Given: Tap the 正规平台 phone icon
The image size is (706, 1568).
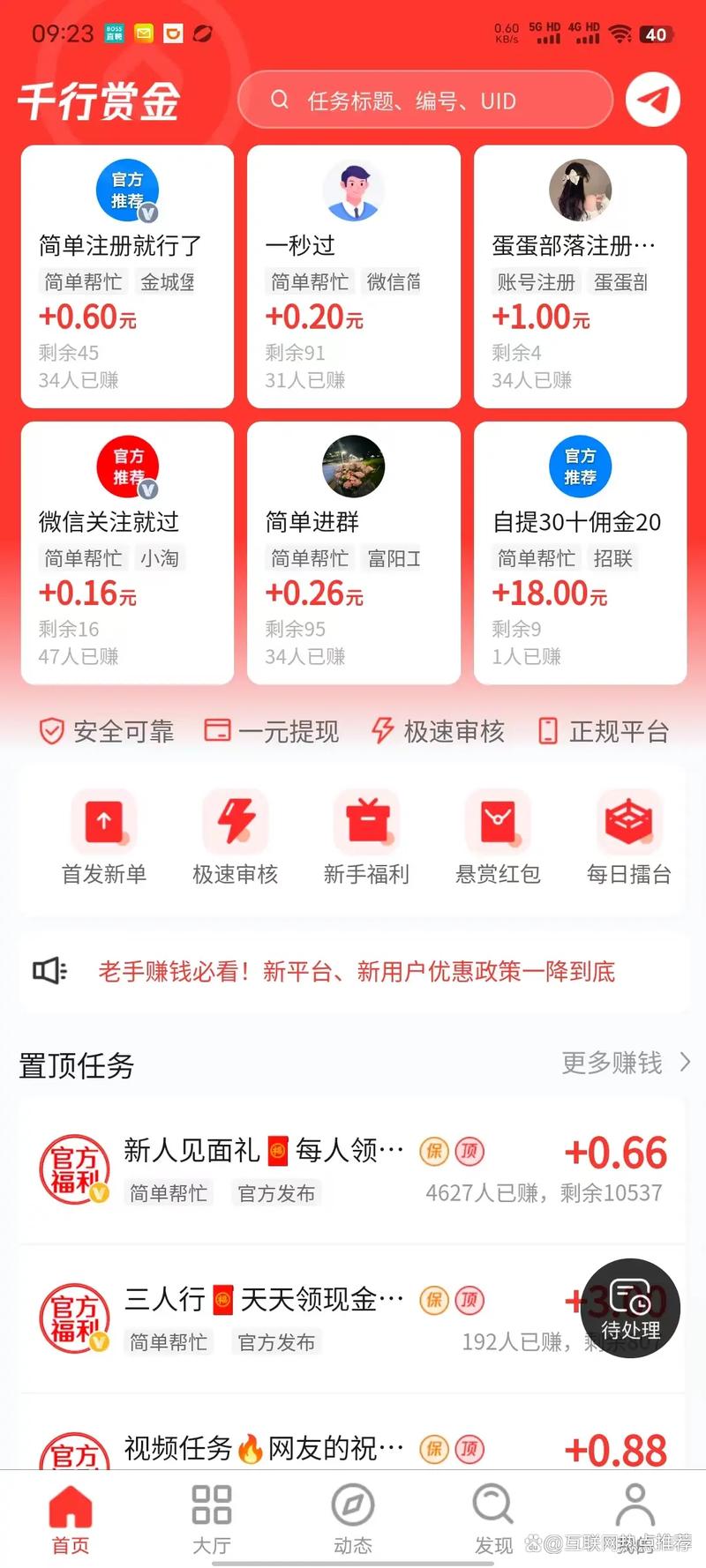Looking at the screenshot, I should point(549,730).
